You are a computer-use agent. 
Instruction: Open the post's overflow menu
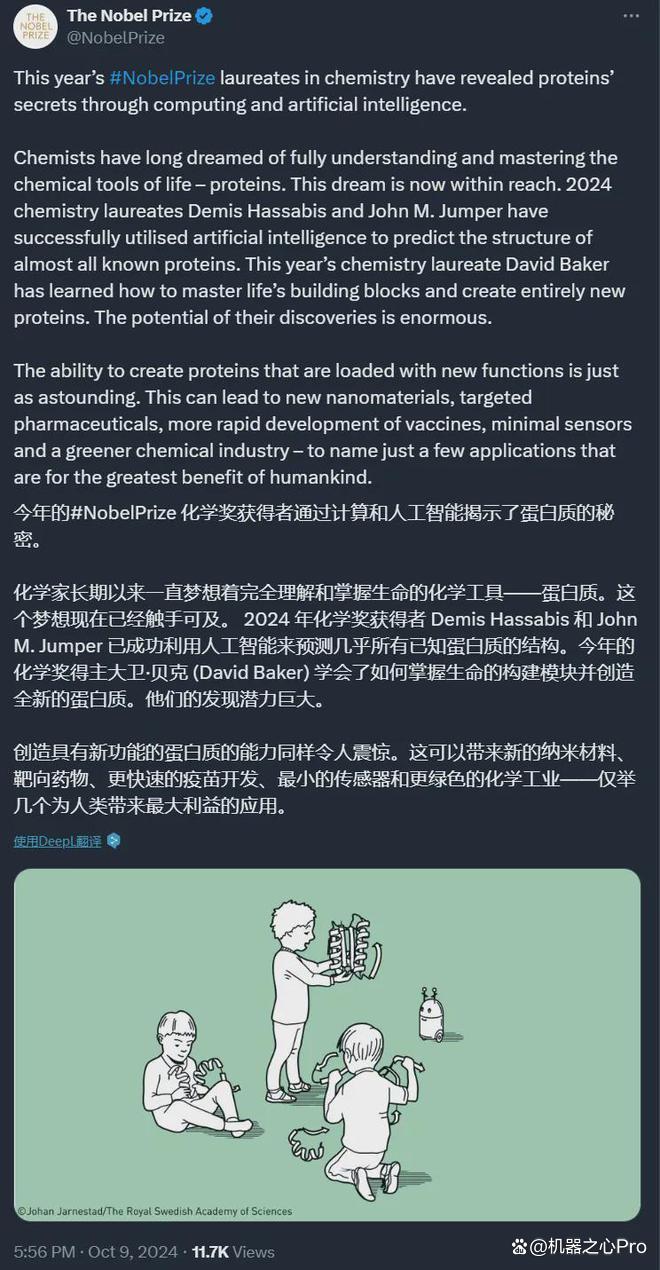click(x=632, y=16)
